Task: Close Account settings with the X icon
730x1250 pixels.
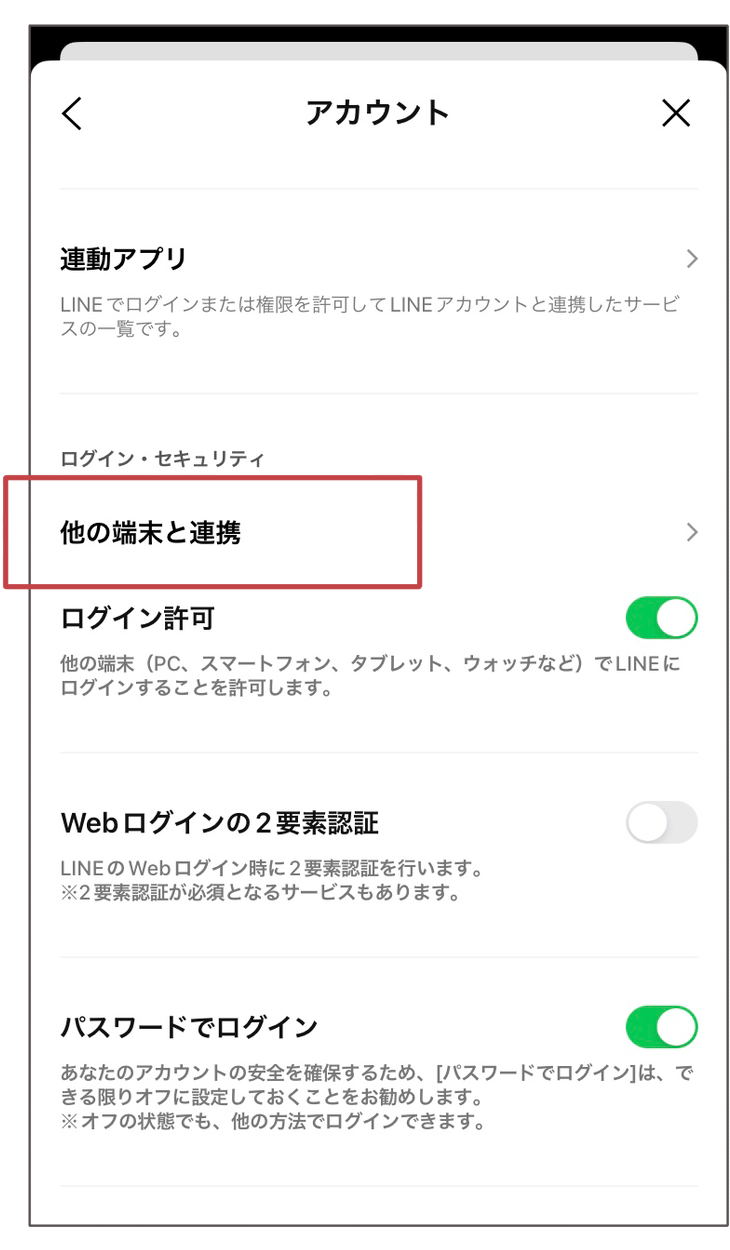Action: point(676,113)
